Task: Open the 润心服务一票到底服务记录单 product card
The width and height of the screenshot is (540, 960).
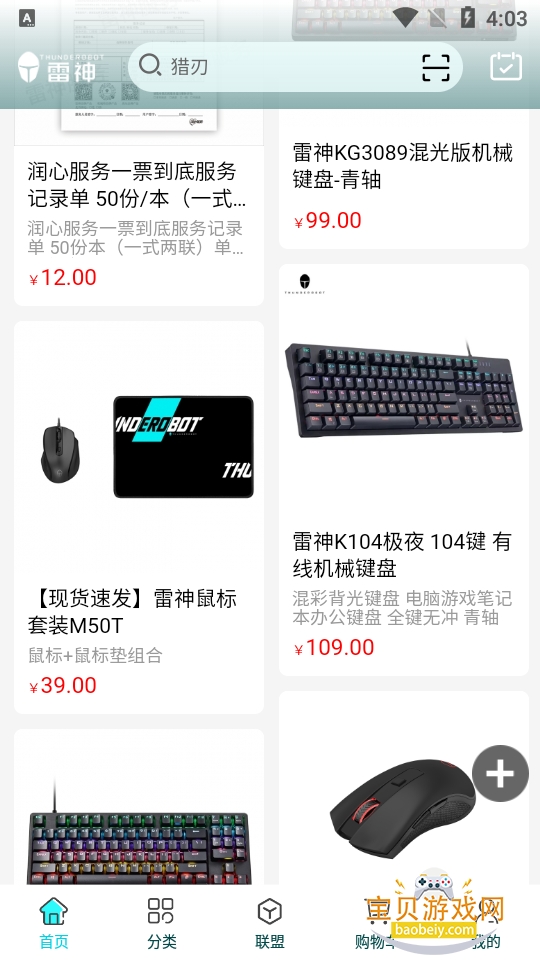Action: tap(139, 153)
